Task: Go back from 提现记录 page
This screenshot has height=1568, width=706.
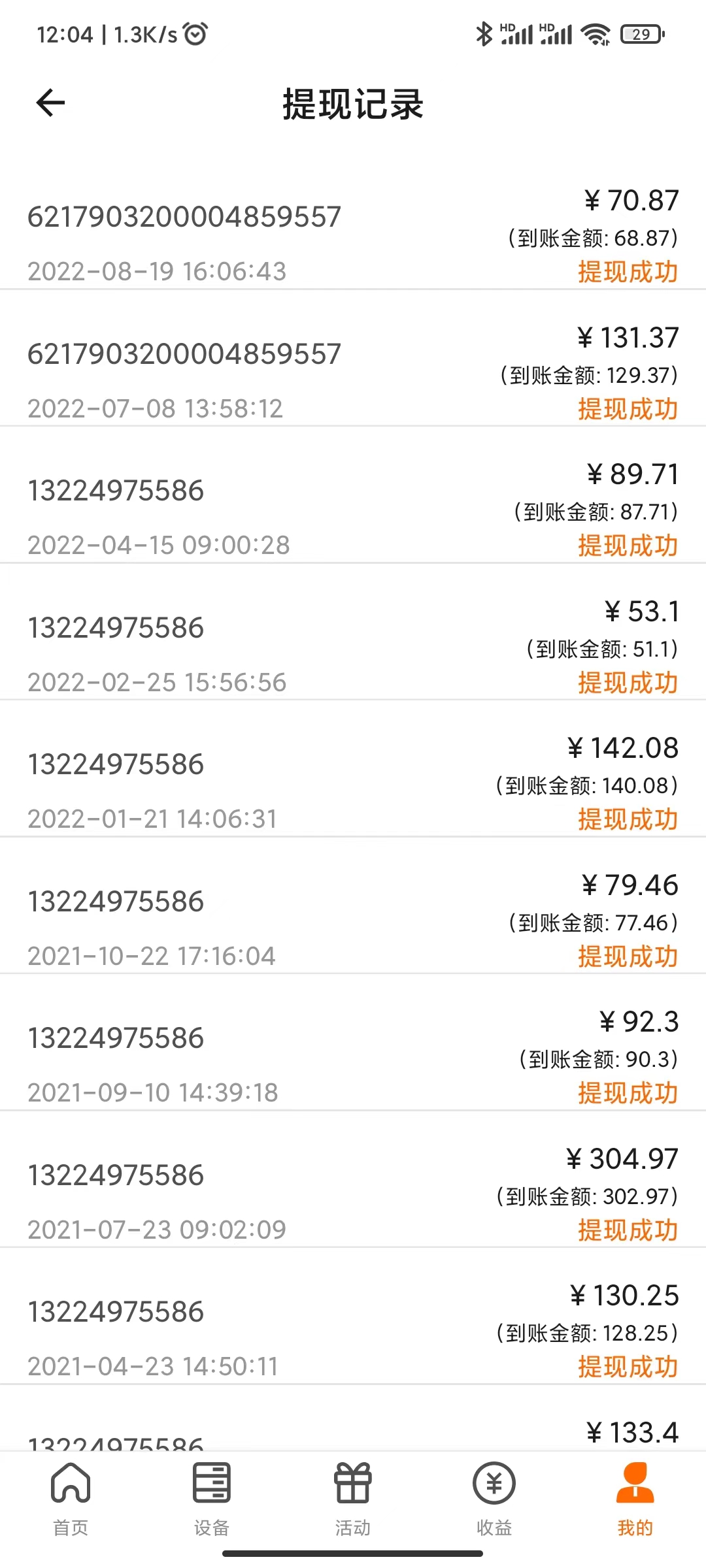Action: 50,103
